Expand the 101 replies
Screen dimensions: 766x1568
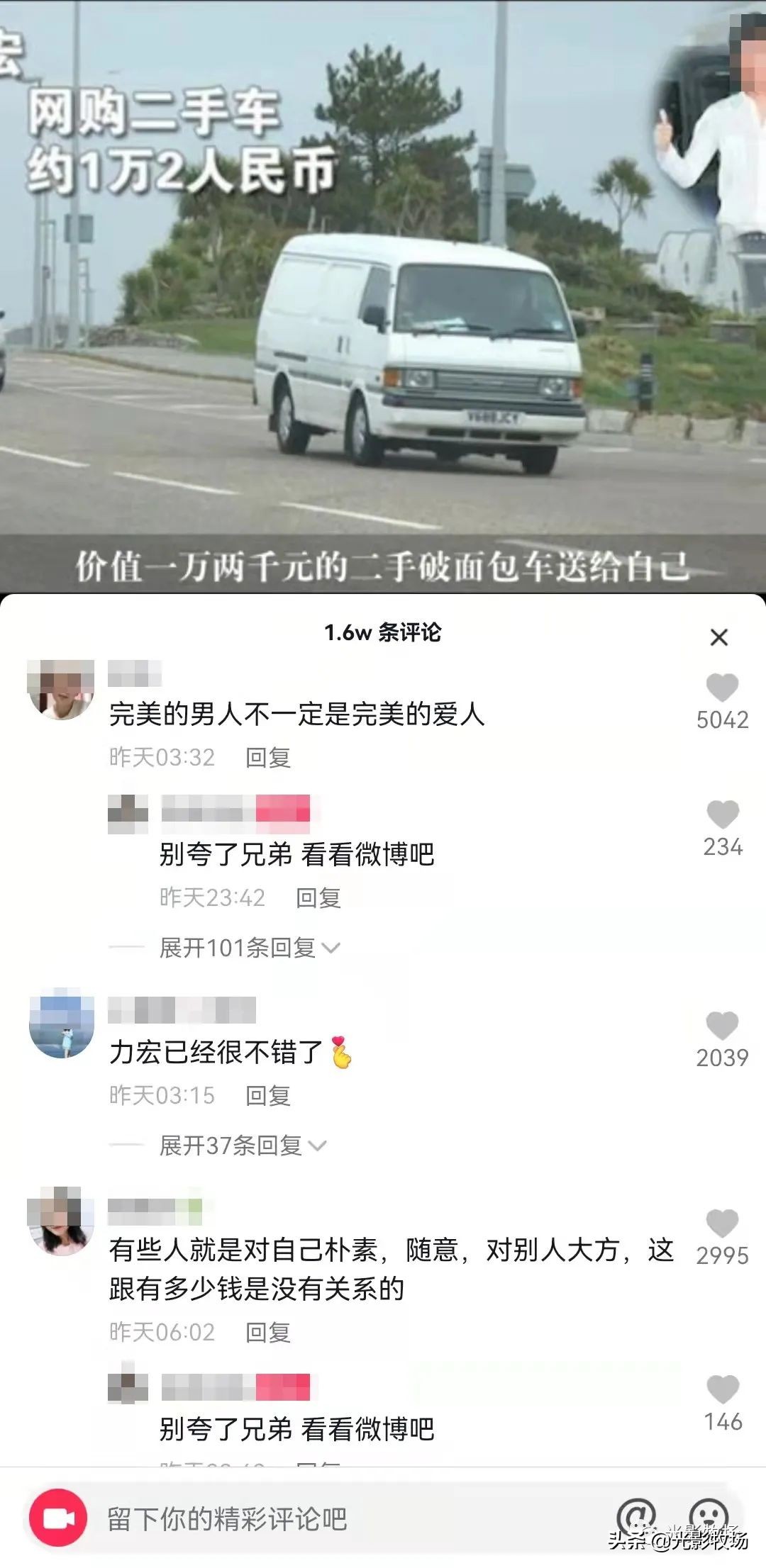click(x=249, y=948)
